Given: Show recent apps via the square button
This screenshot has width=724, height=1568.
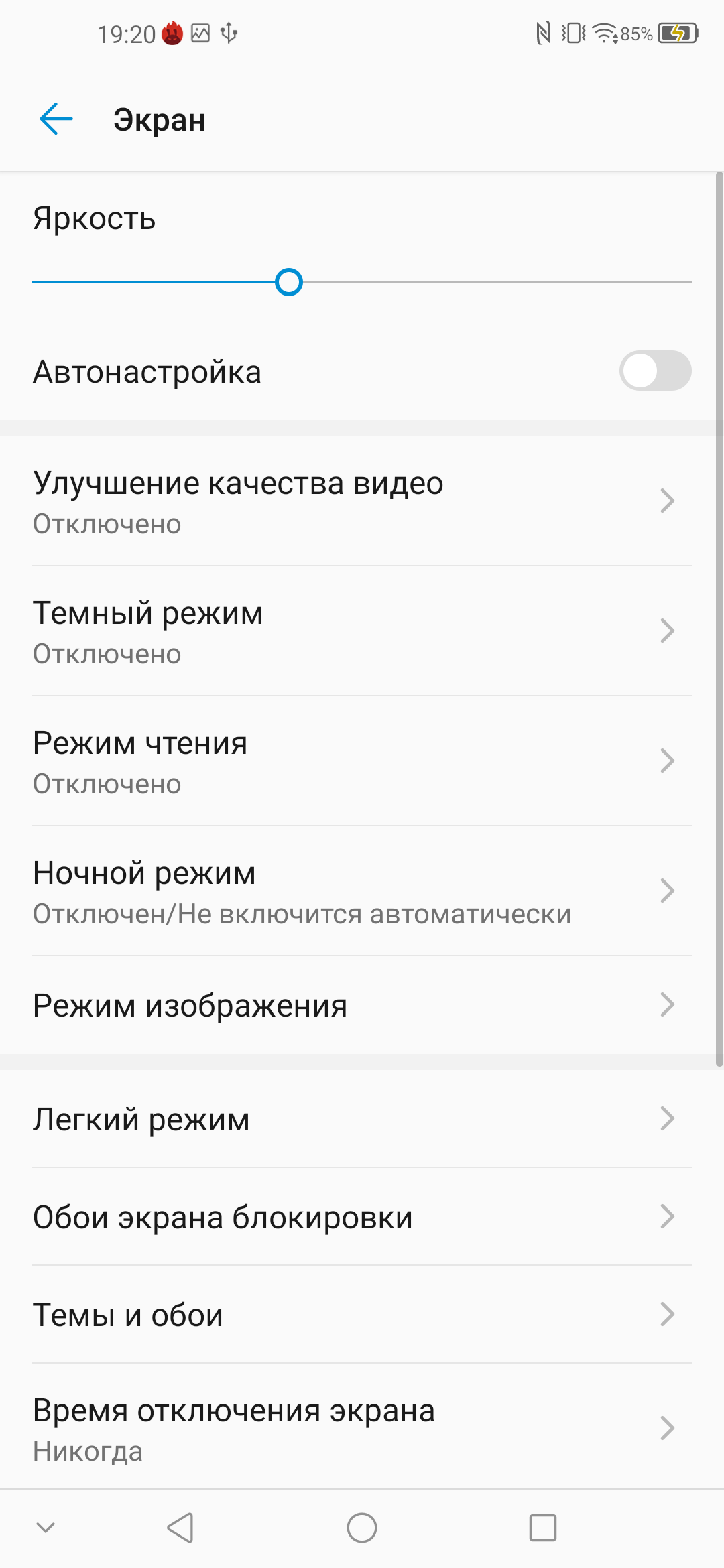Looking at the screenshot, I should (542, 1528).
